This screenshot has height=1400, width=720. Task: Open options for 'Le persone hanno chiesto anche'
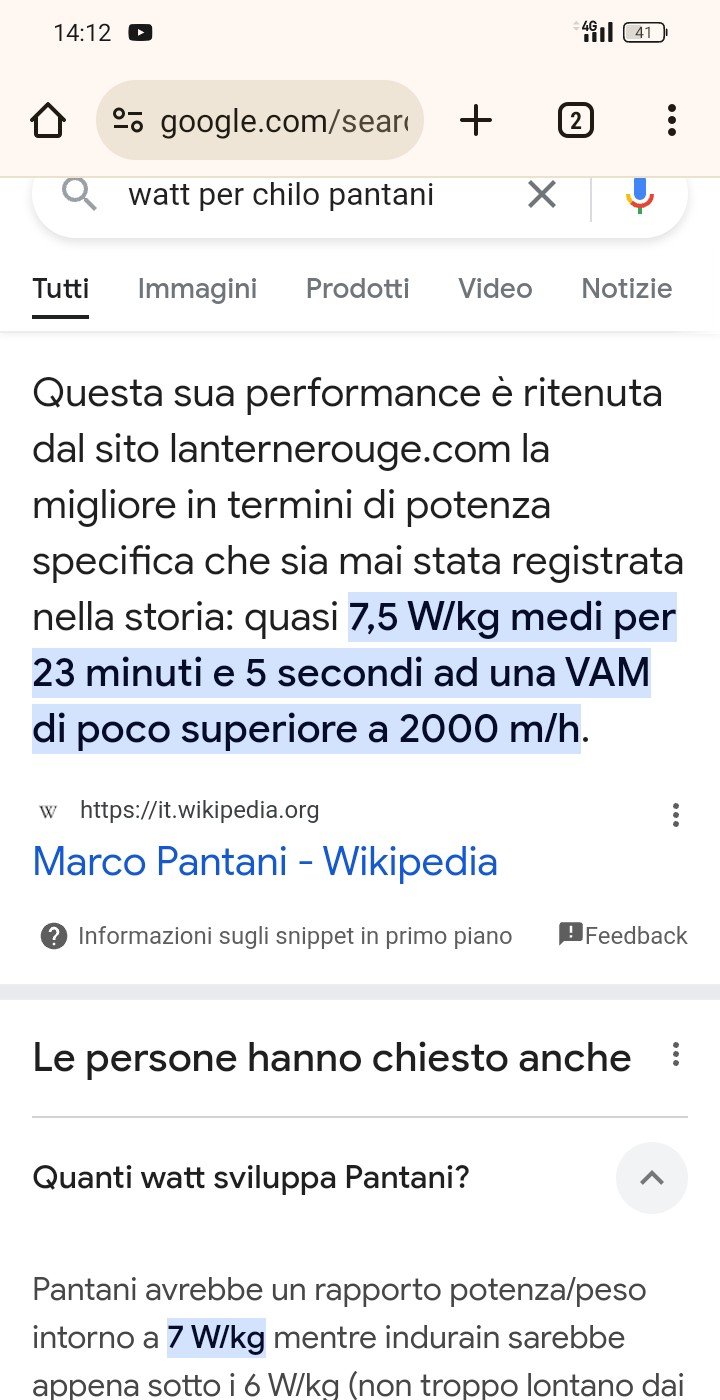pos(676,1055)
